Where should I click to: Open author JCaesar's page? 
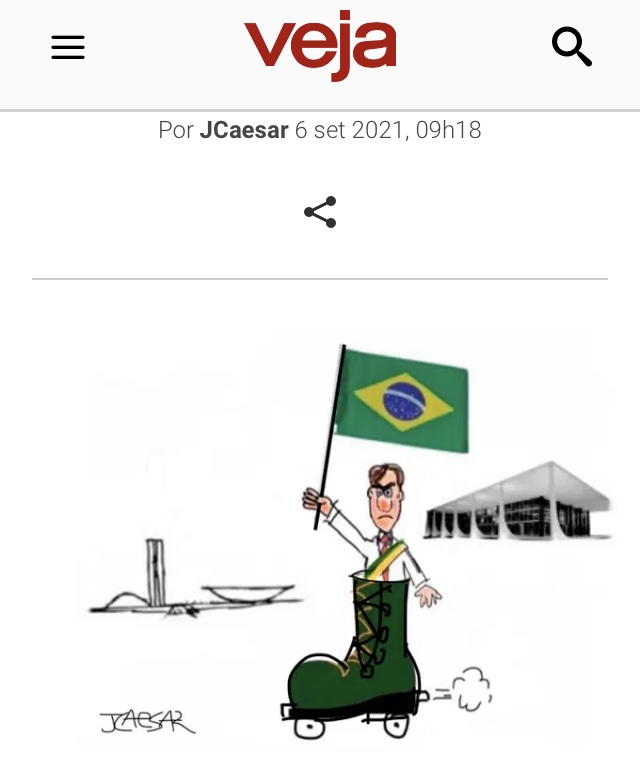(x=244, y=131)
